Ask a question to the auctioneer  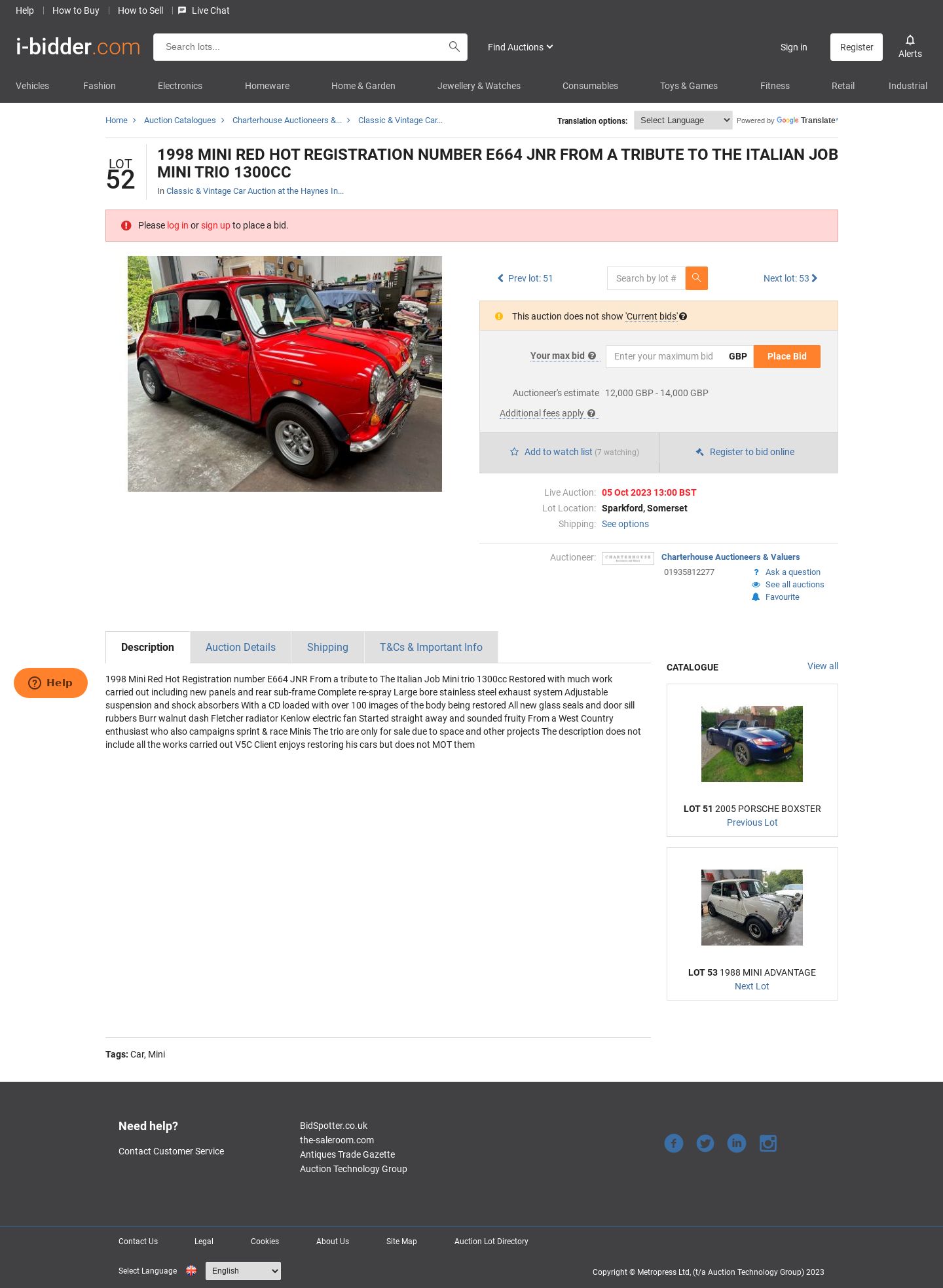click(x=792, y=572)
